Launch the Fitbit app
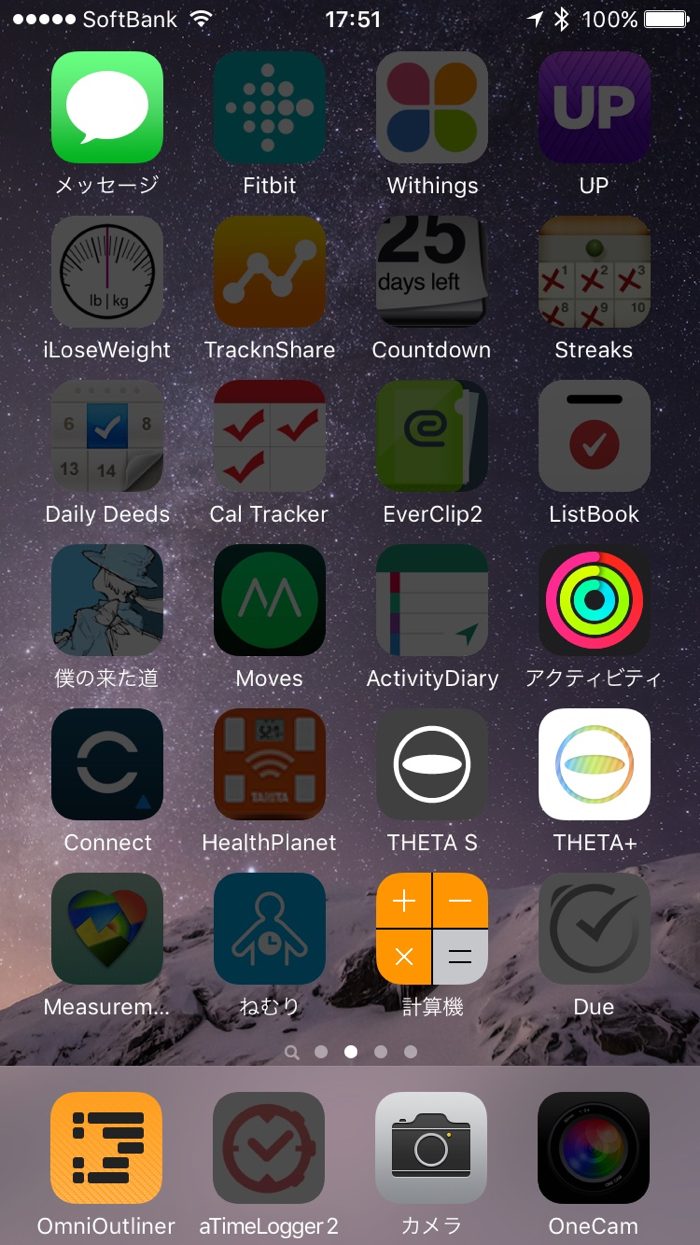This screenshot has height=1245, width=700. tap(269, 107)
